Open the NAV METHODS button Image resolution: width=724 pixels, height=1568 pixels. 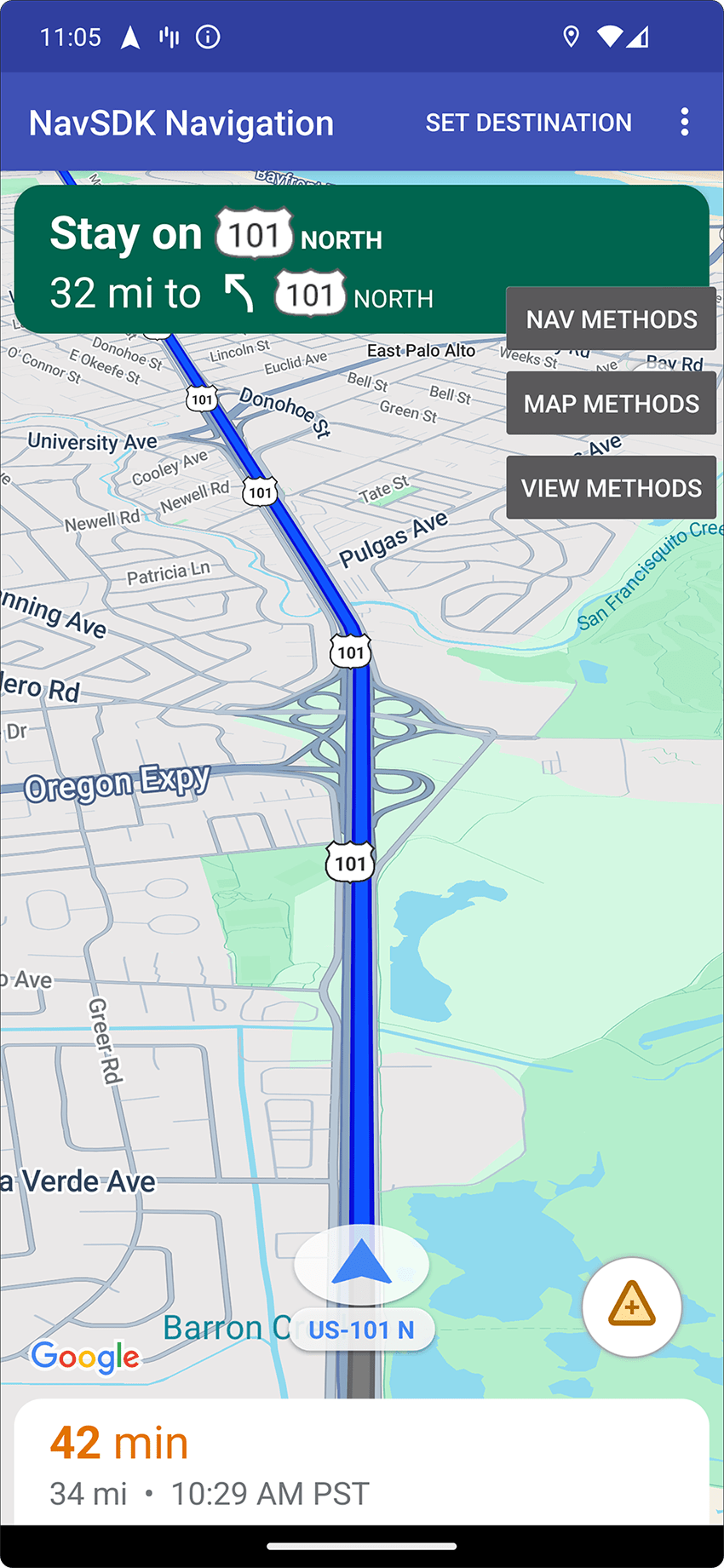point(611,319)
